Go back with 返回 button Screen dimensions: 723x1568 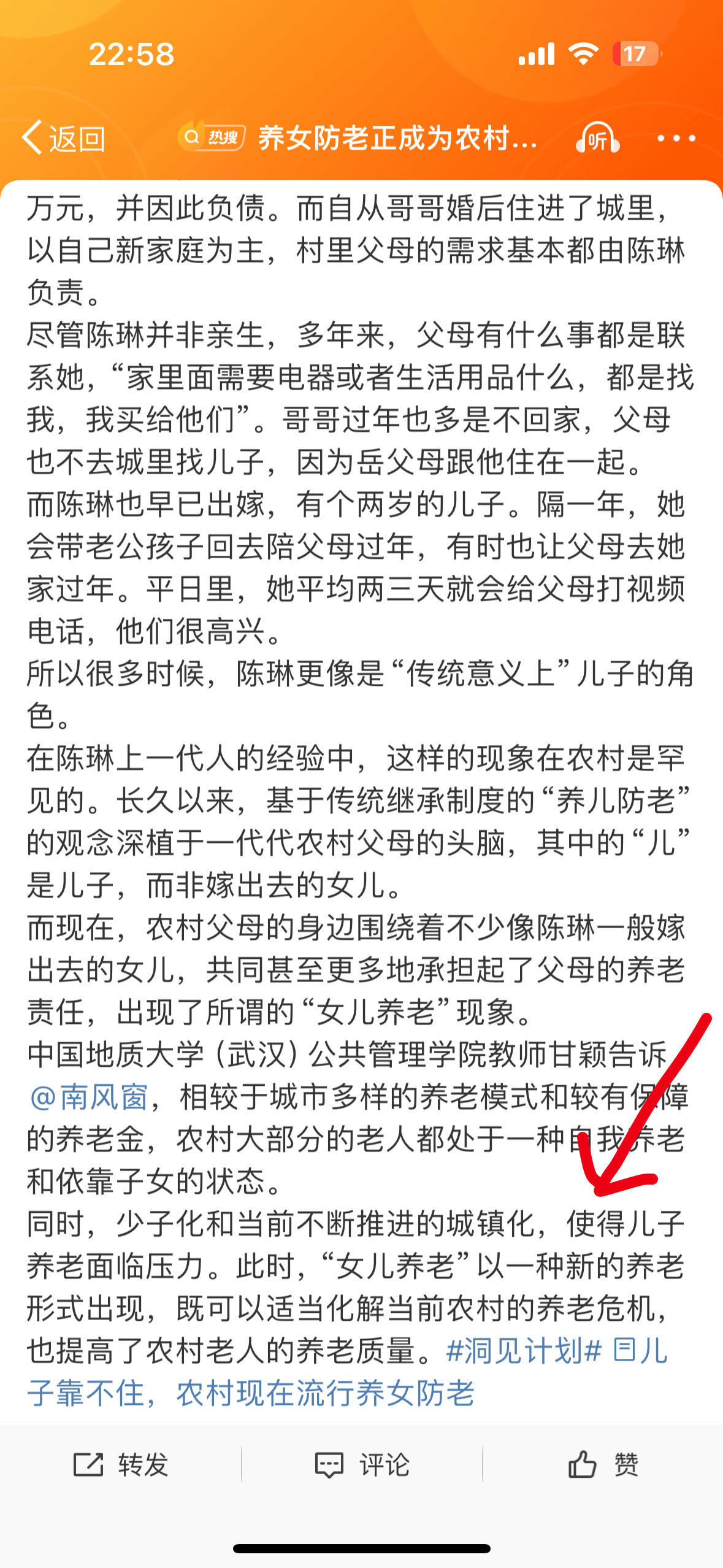coord(64,138)
